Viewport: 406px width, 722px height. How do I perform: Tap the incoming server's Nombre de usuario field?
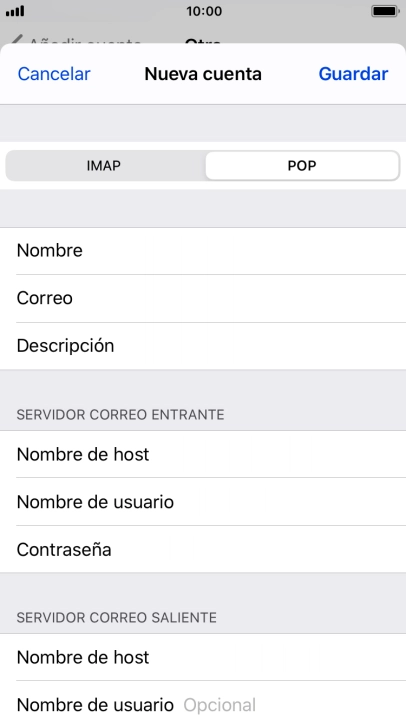tap(203, 502)
